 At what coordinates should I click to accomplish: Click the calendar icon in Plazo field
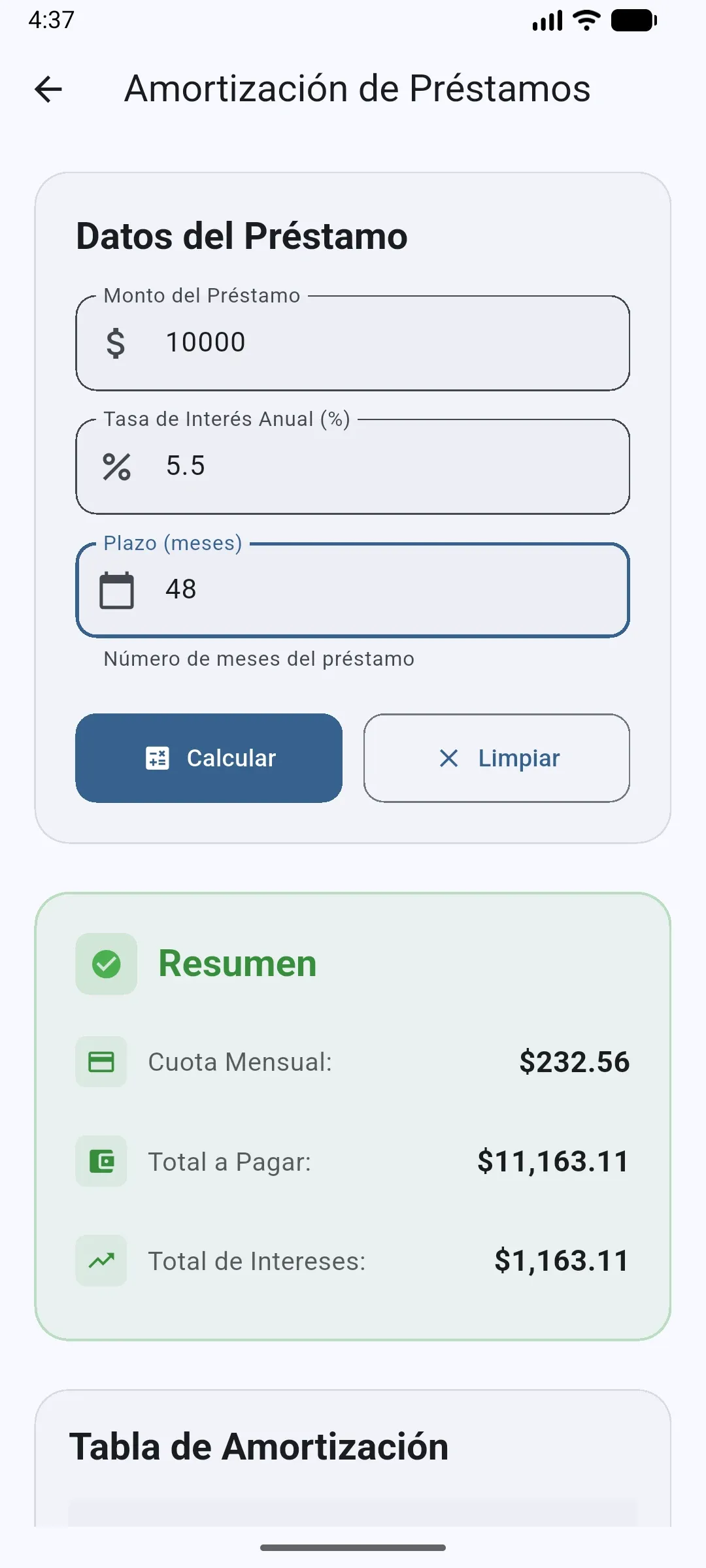(116, 589)
